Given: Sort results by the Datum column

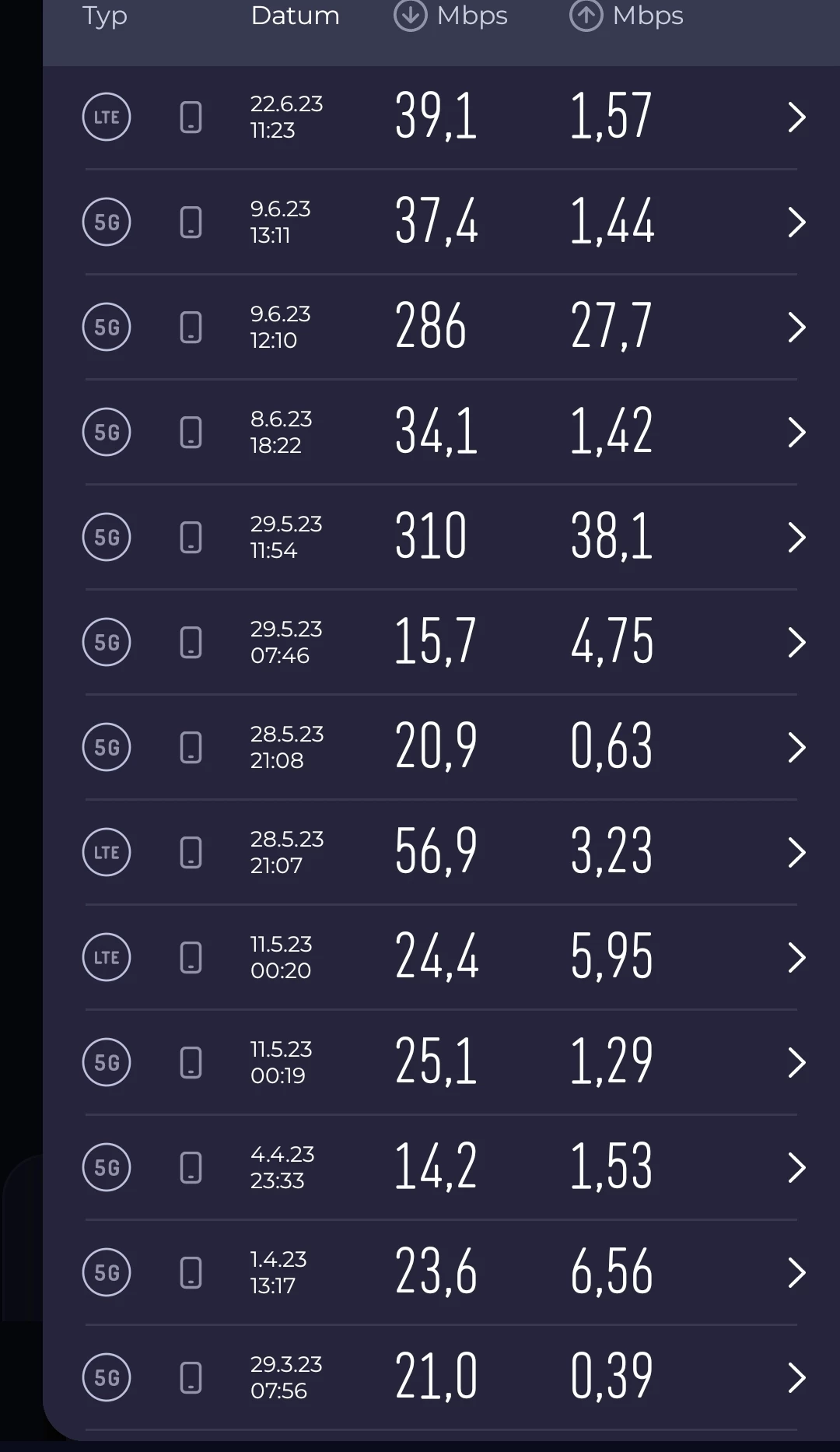Looking at the screenshot, I should 295,16.
